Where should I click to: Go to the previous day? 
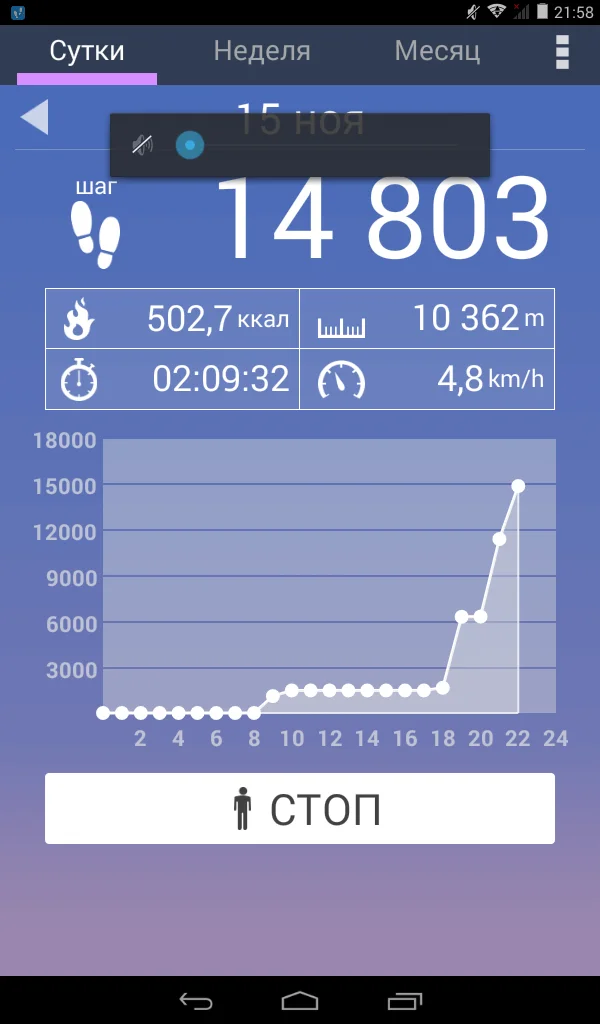point(34,118)
